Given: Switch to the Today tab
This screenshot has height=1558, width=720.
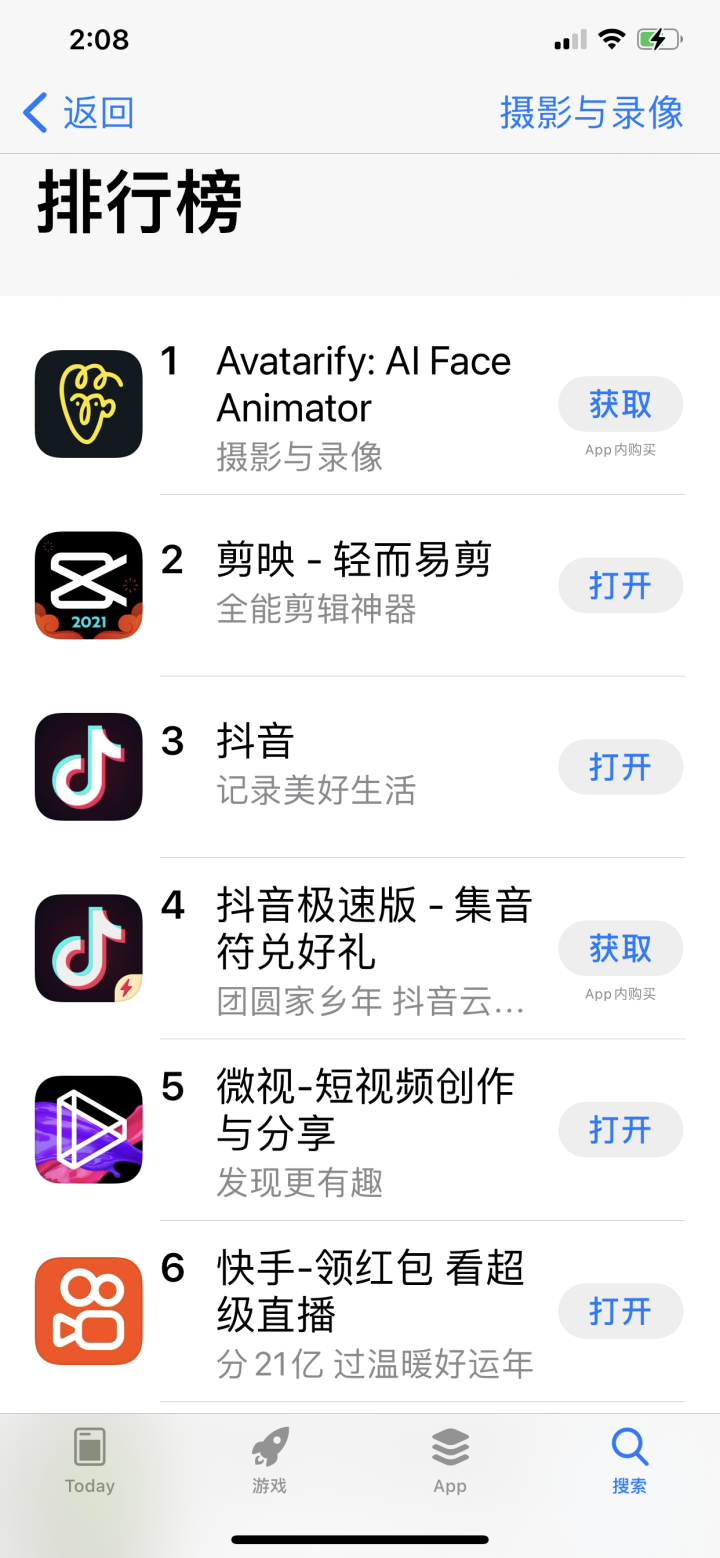Looking at the screenshot, I should (x=90, y=1461).
